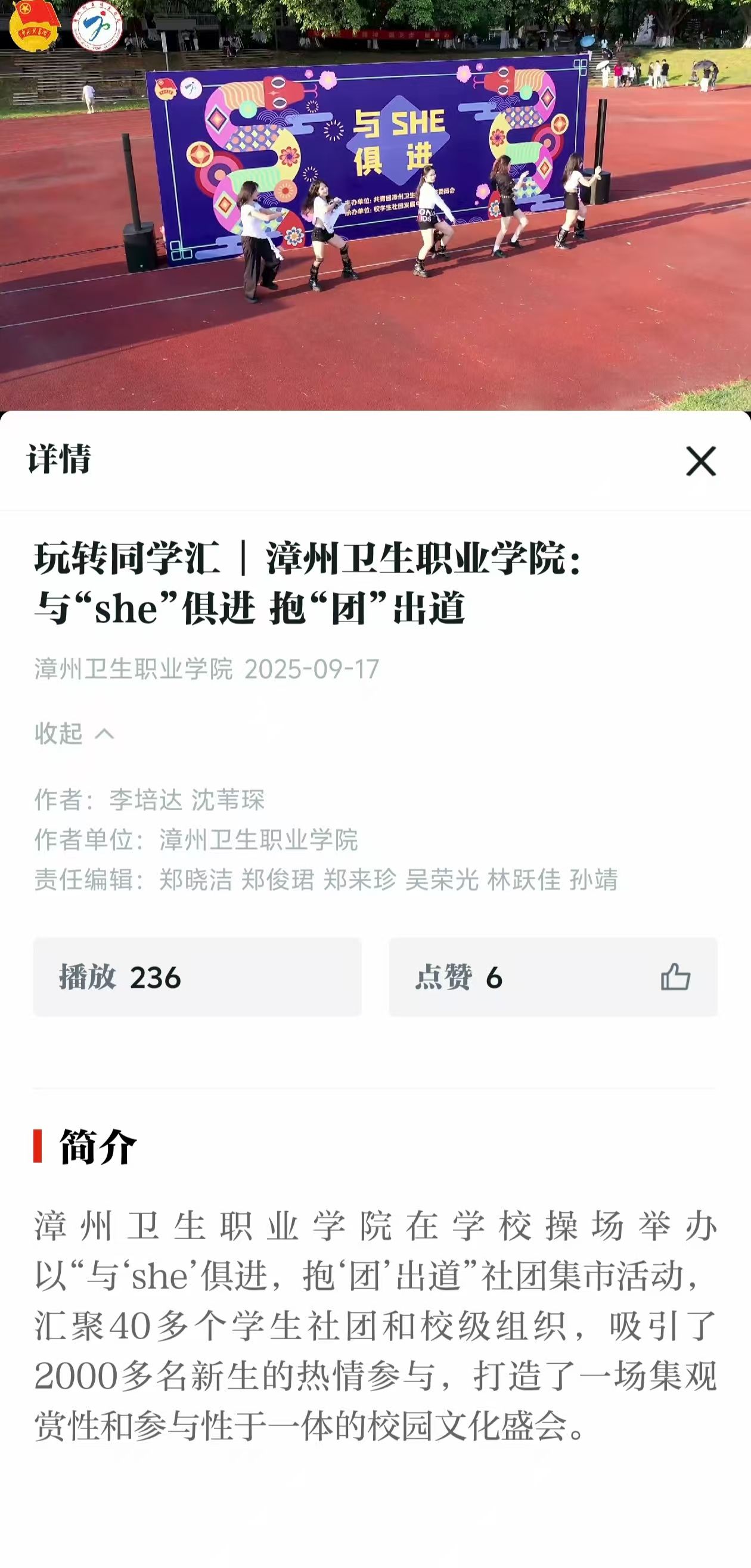Image resolution: width=751 pixels, height=1568 pixels.
Task: Like the video via 点赞 button
Action: click(553, 977)
